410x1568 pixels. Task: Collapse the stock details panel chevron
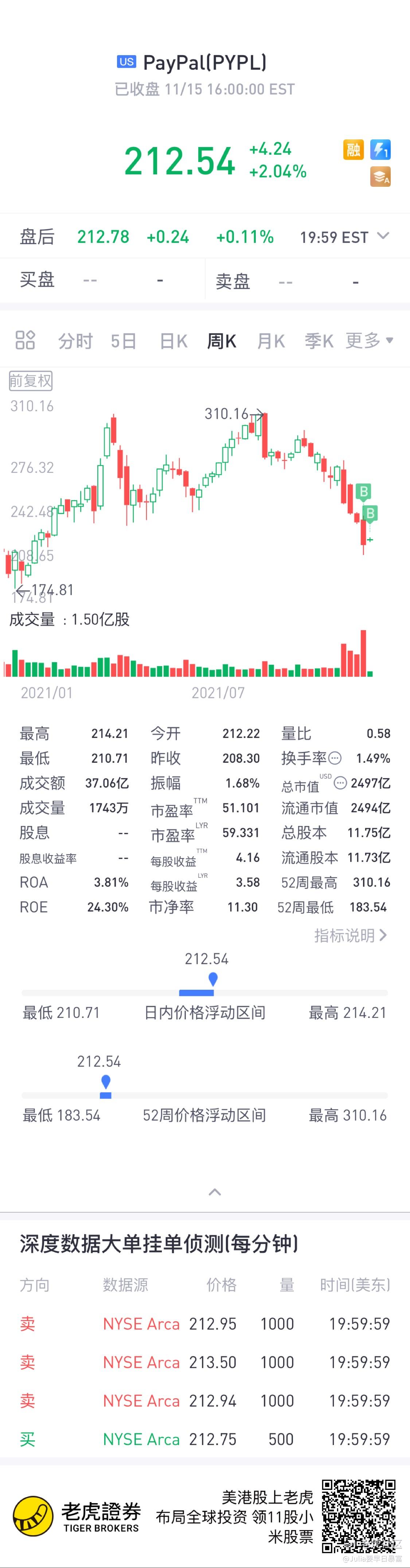215,1191
